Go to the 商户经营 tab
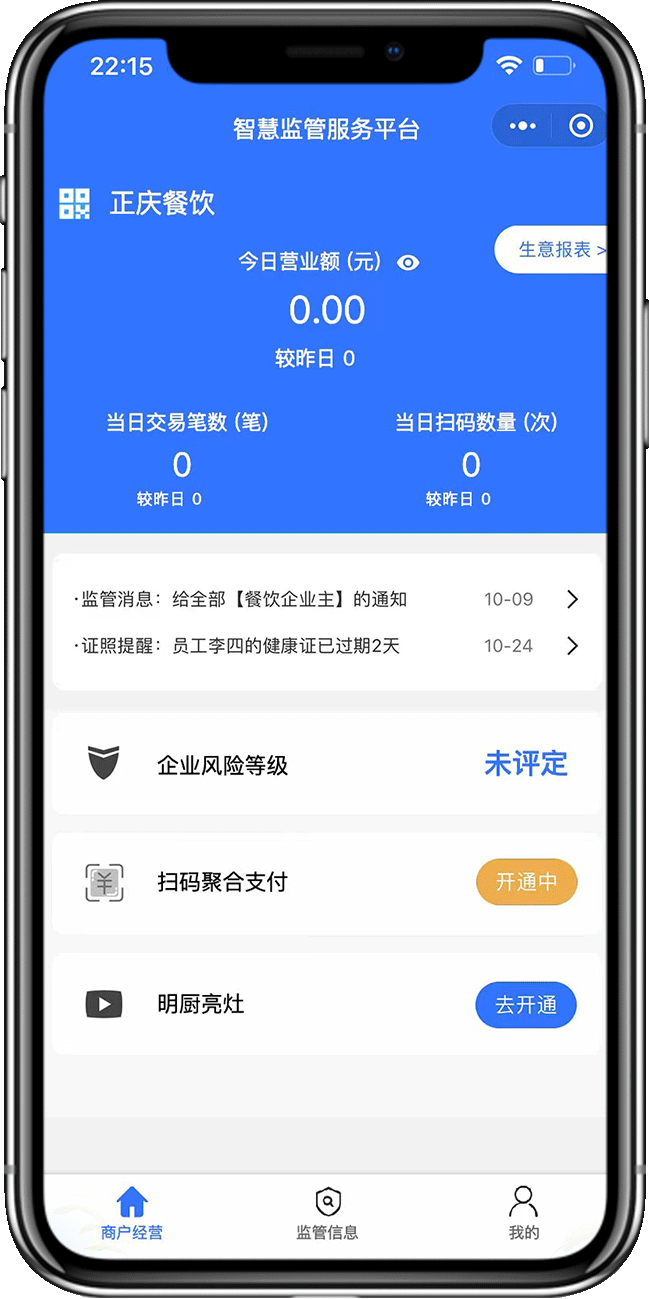This screenshot has width=649, height=1299. (131, 1213)
